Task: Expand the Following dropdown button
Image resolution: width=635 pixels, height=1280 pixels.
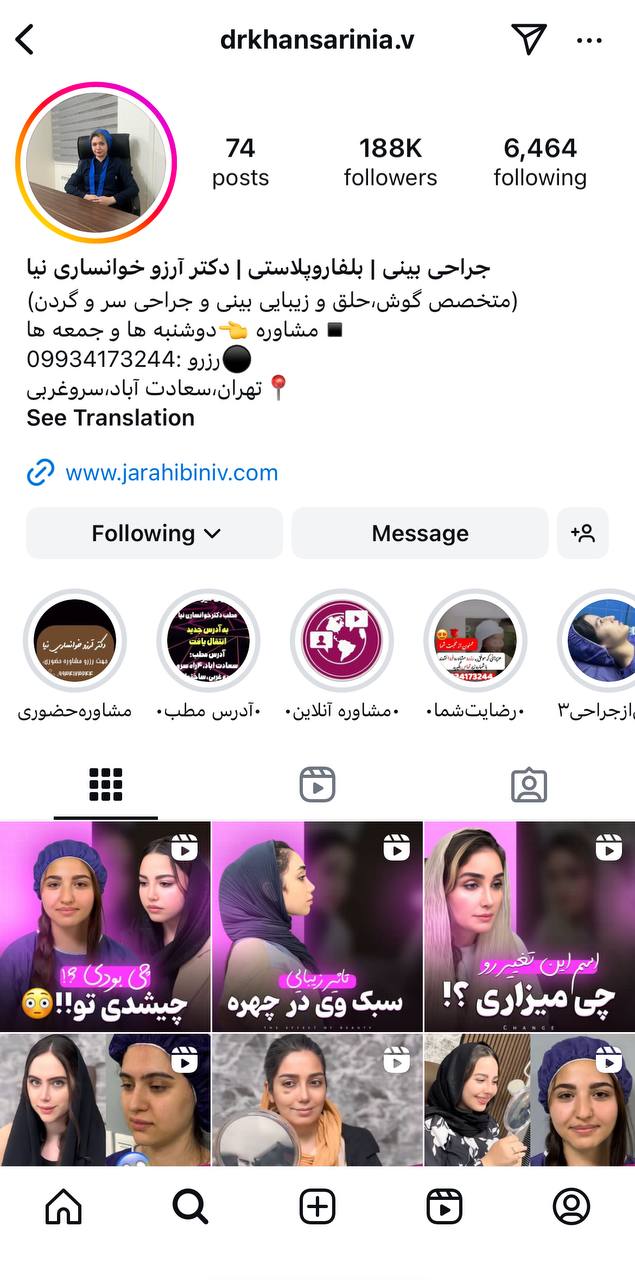Action: [x=155, y=533]
